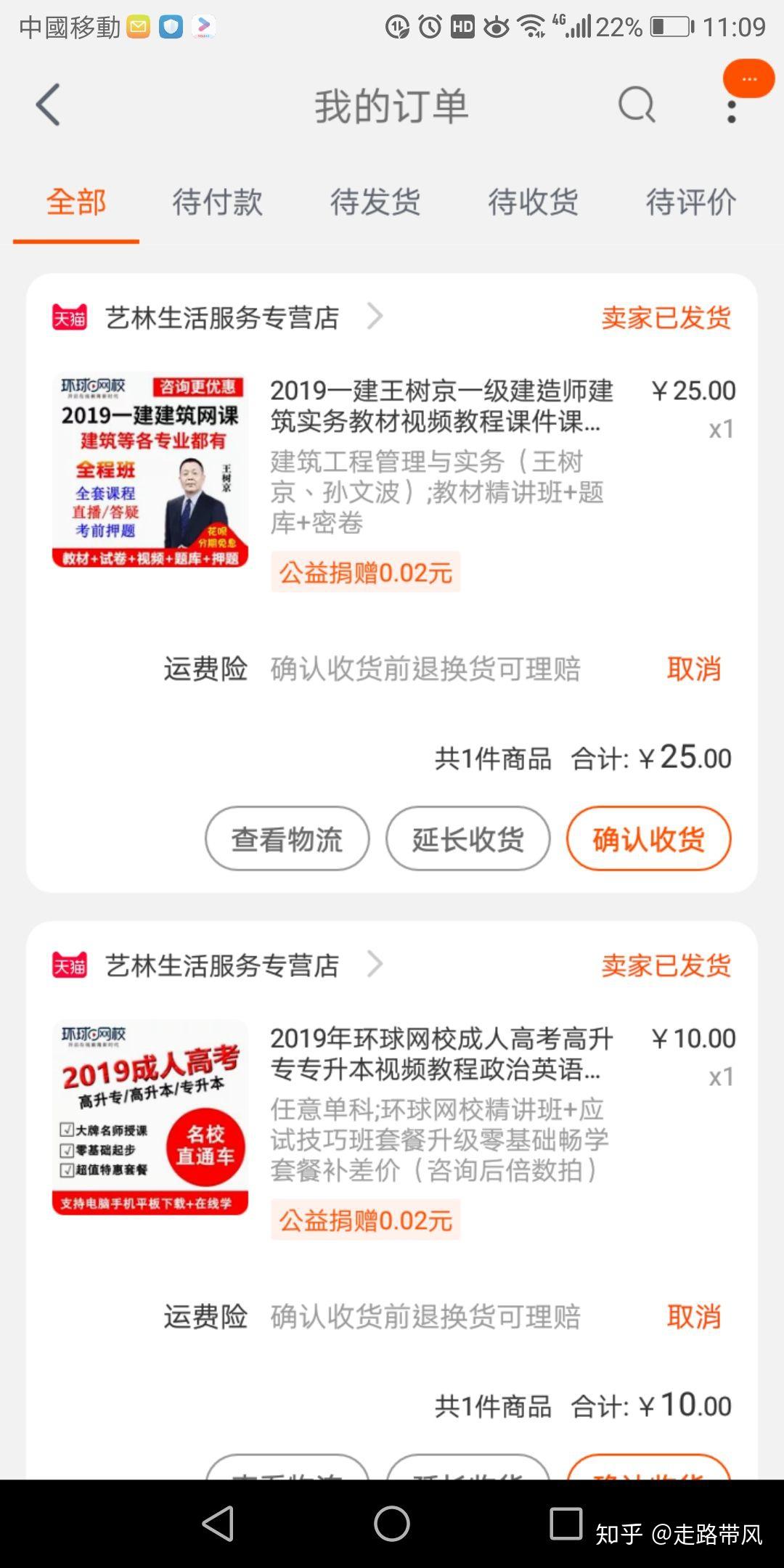Cancel 运费险 on the ¥10.00 order
This screenshot has width=784, height=1568.
(693, 1316)
